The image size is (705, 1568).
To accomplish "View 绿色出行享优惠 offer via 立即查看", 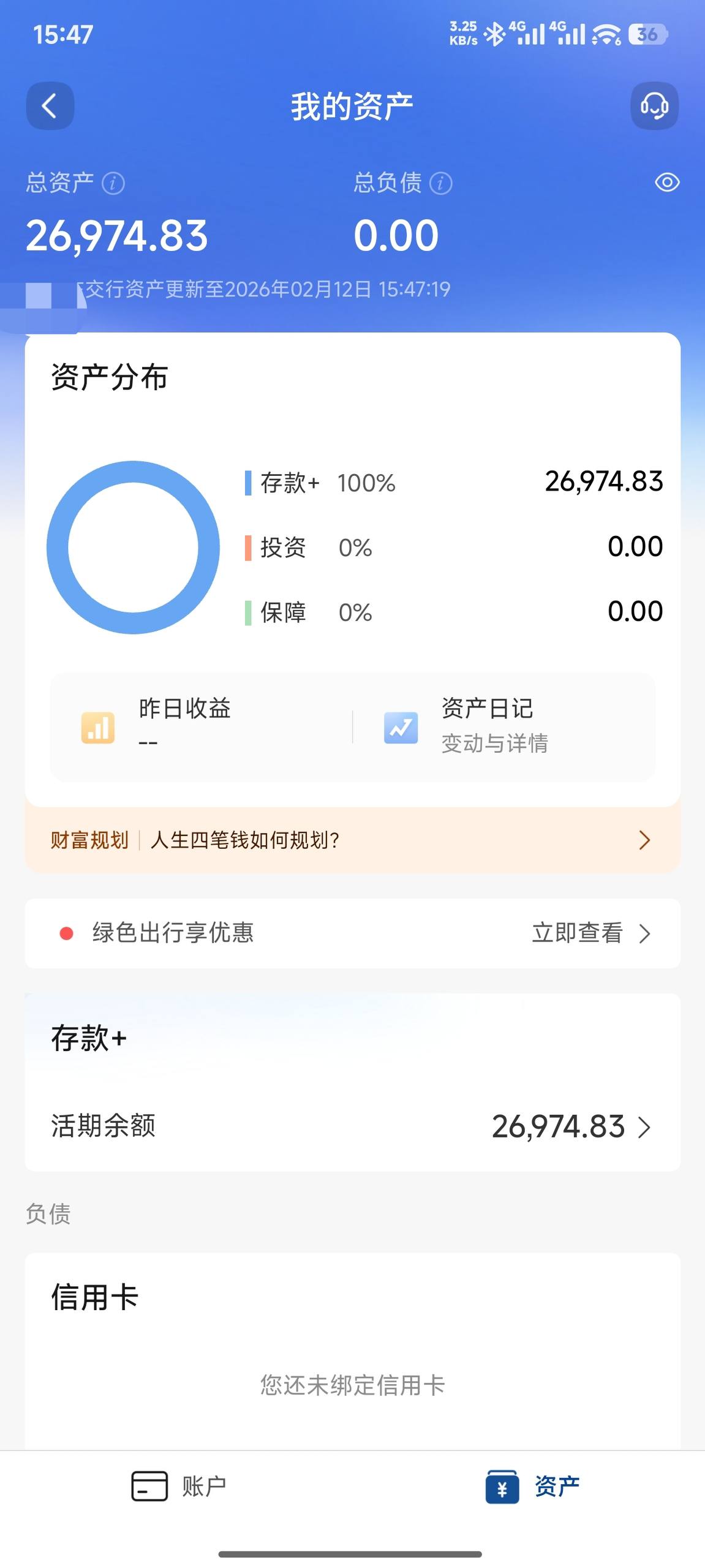I will [590, 933].
